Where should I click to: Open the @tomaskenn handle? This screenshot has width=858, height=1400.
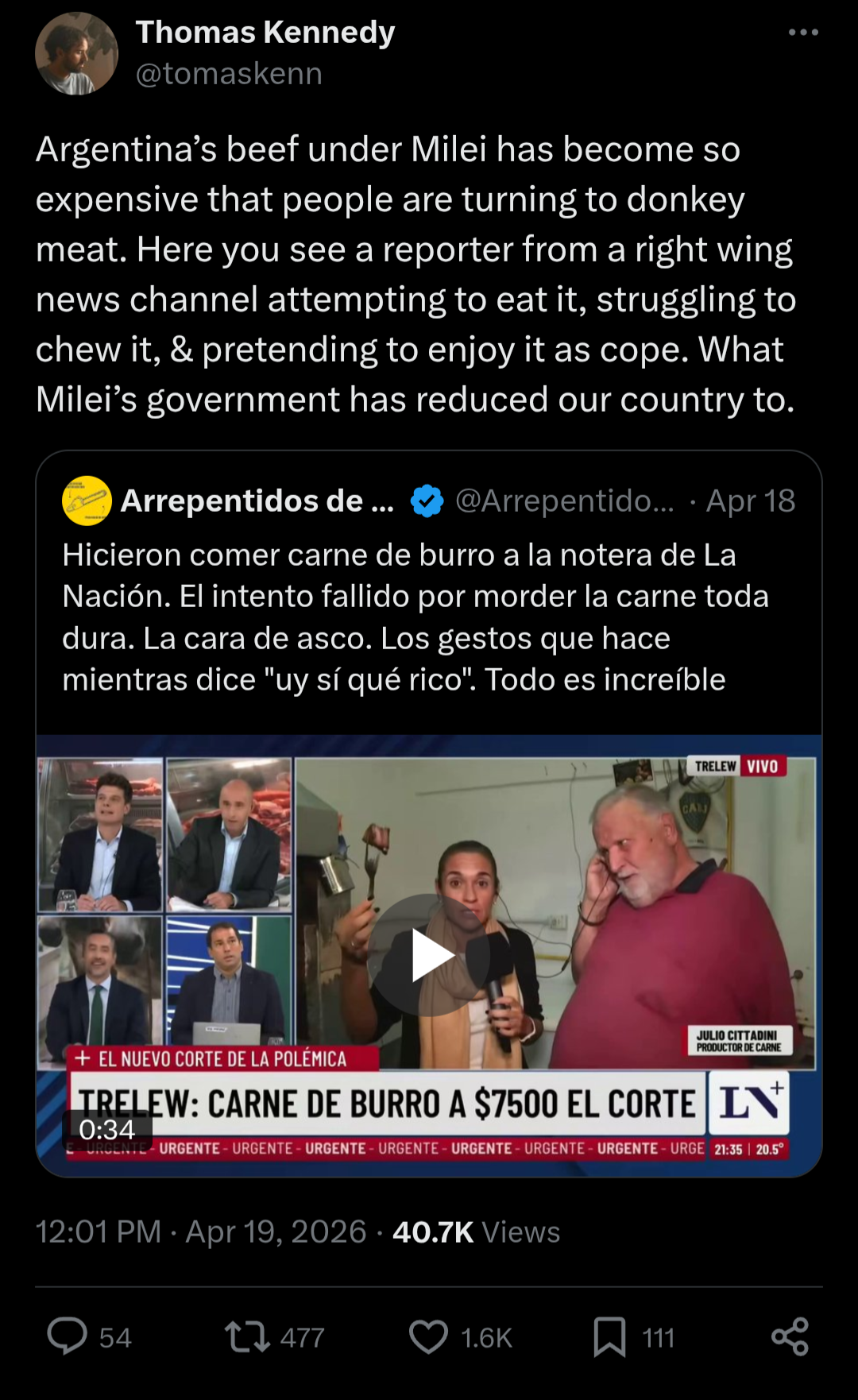coord(229,74)
